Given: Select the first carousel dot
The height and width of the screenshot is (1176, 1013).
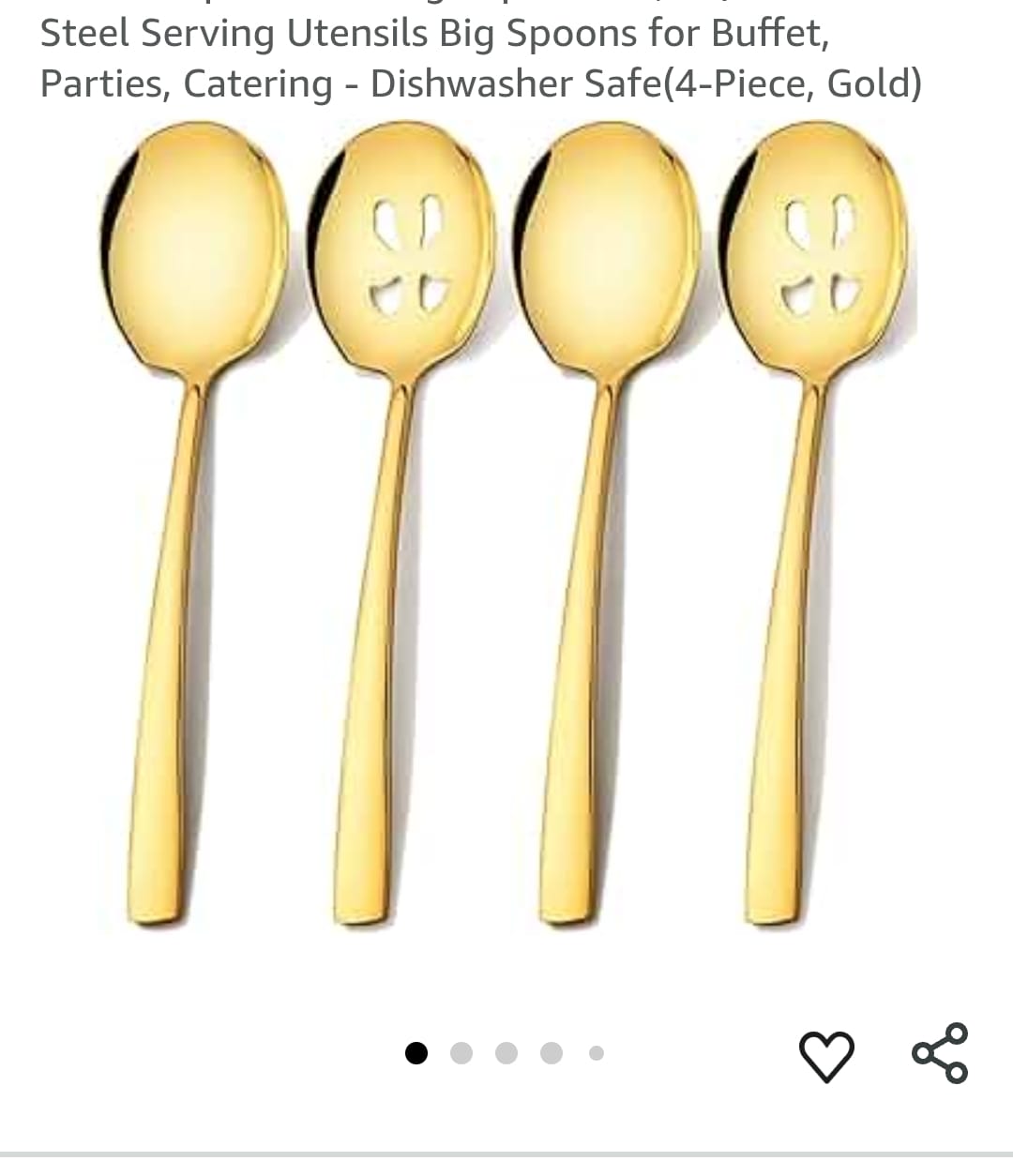Looking at the screenshot, I should pyautogui.click(x=416, y=1052).
